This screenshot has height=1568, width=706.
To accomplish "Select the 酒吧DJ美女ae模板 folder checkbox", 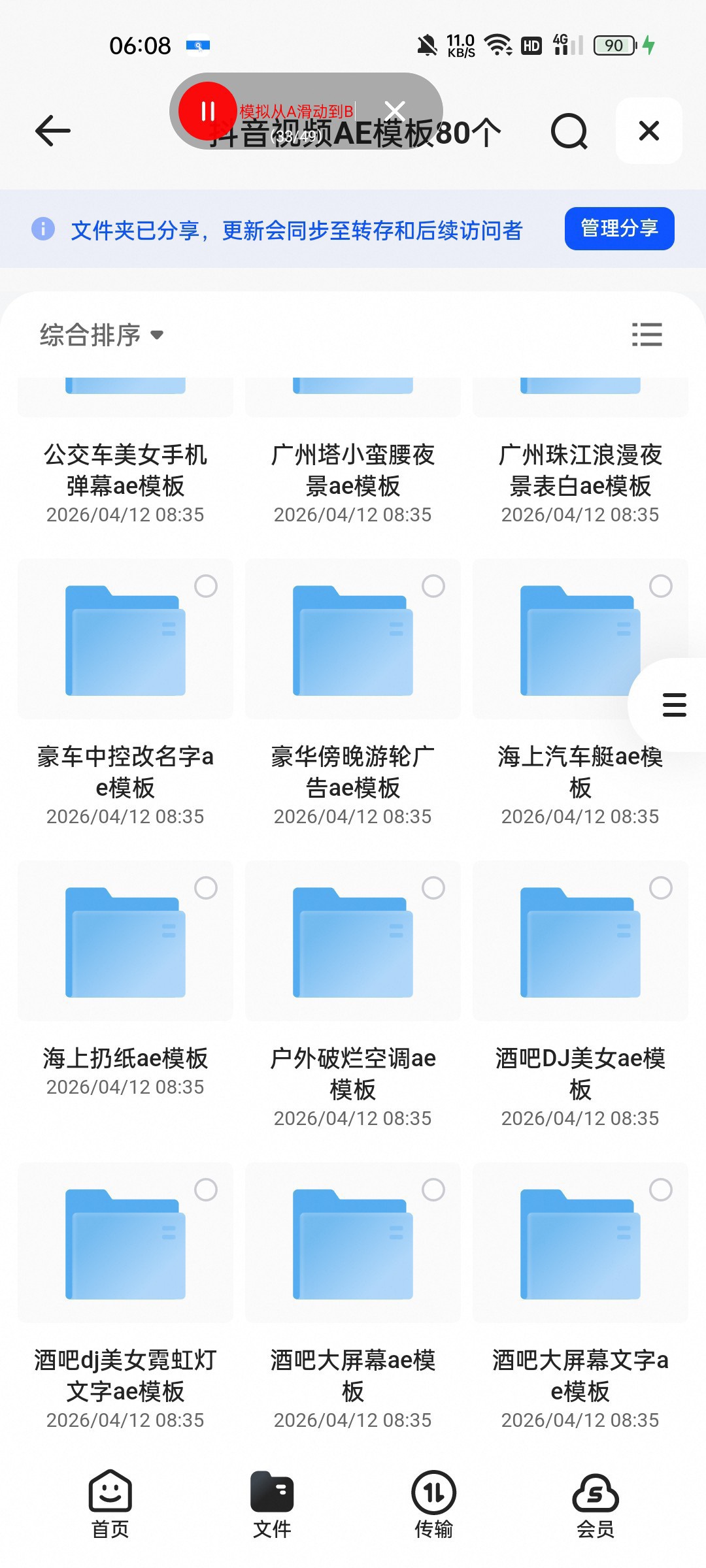I will (660, 888).
